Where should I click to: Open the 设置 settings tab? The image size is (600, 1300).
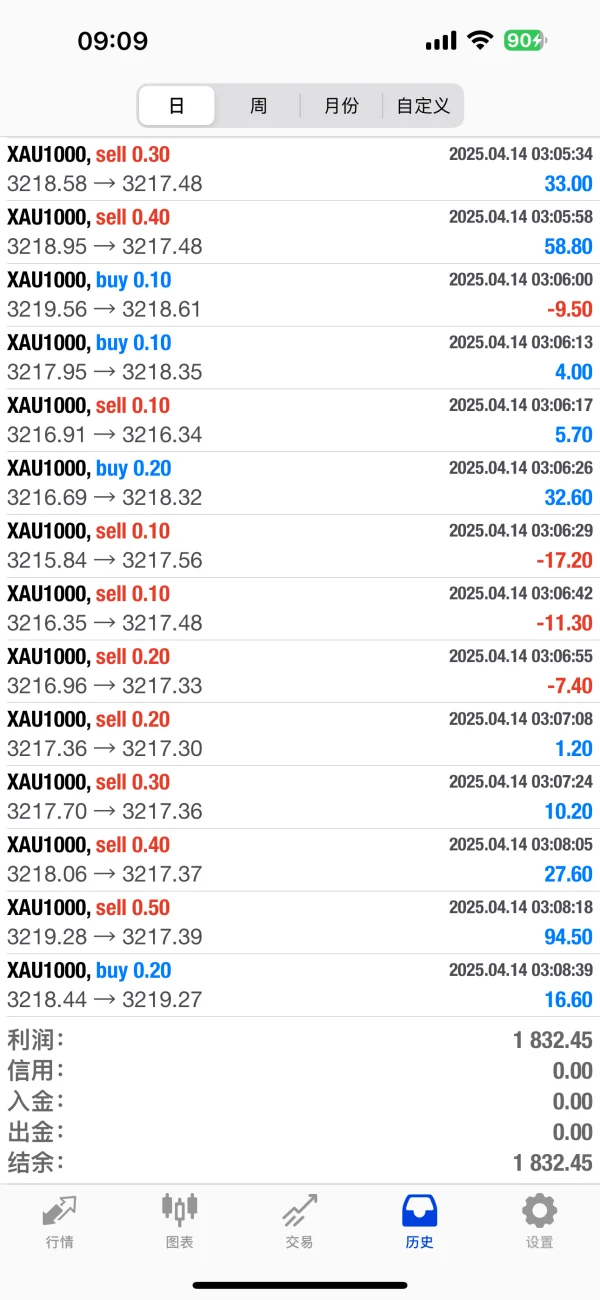coord(539,1222)
